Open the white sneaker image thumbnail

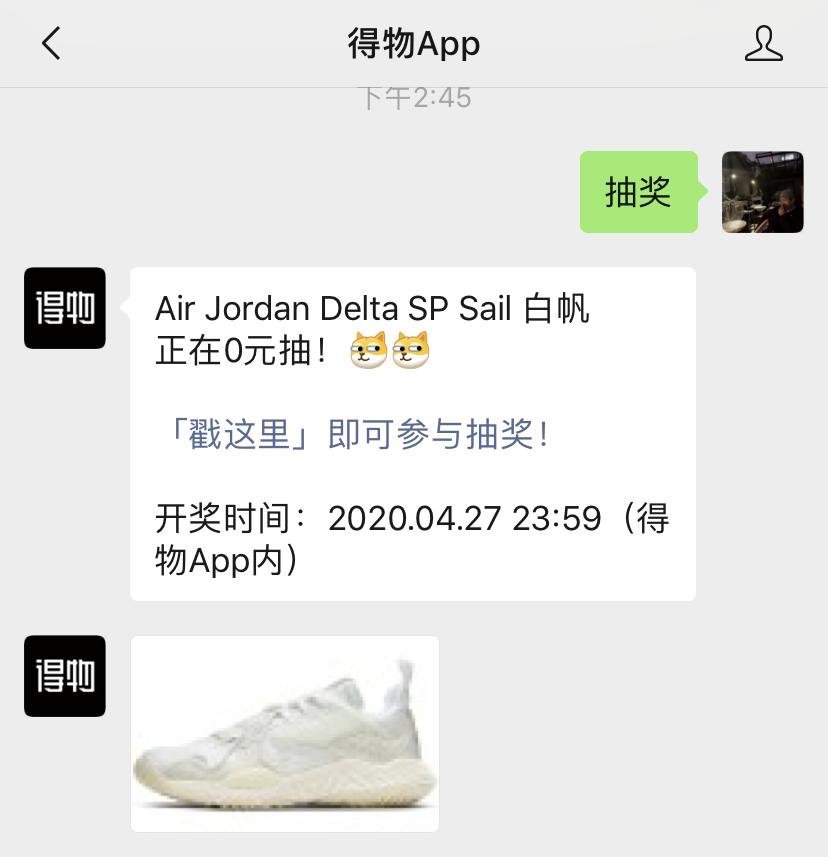(x=284, y=733)
